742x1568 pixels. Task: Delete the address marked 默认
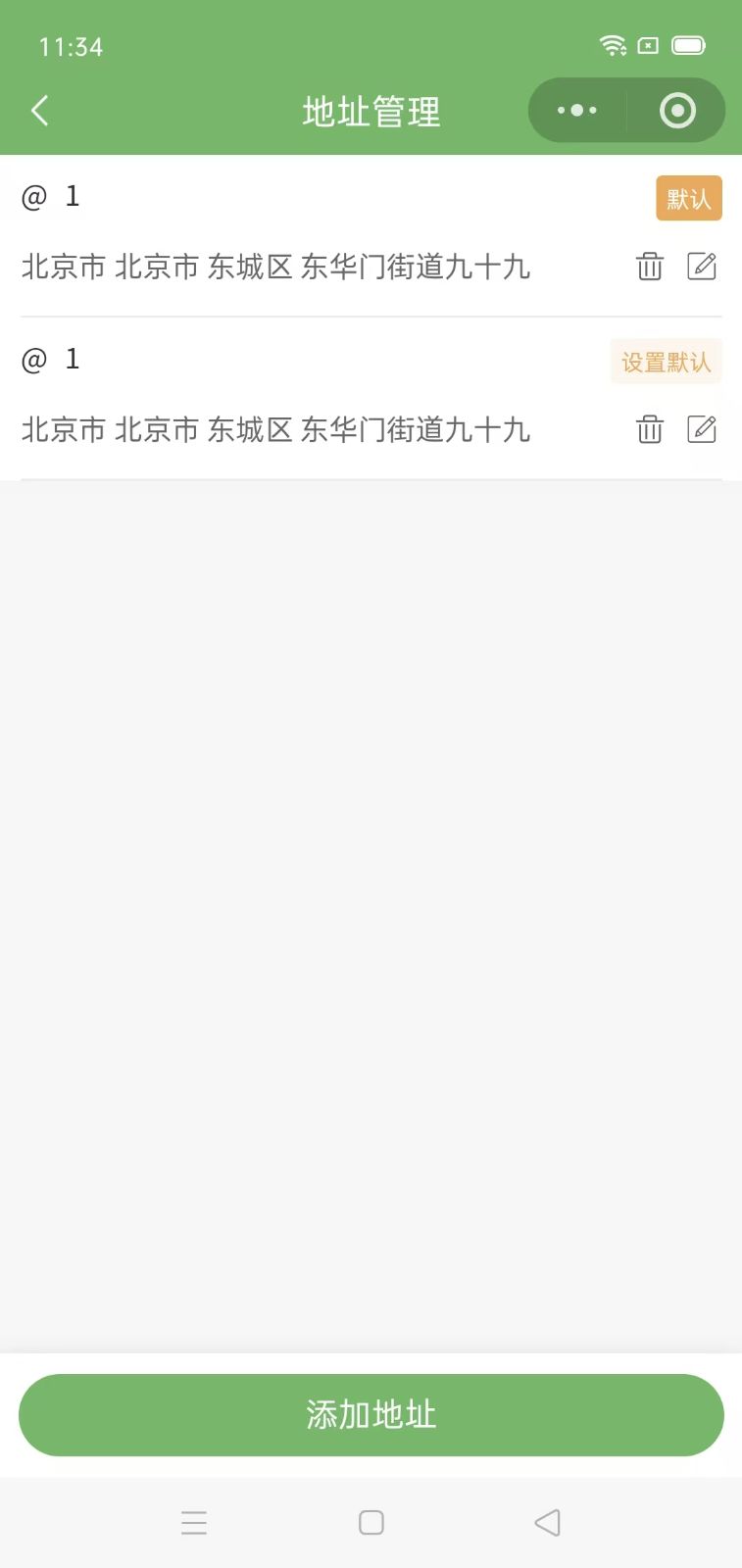pos(649,267)
